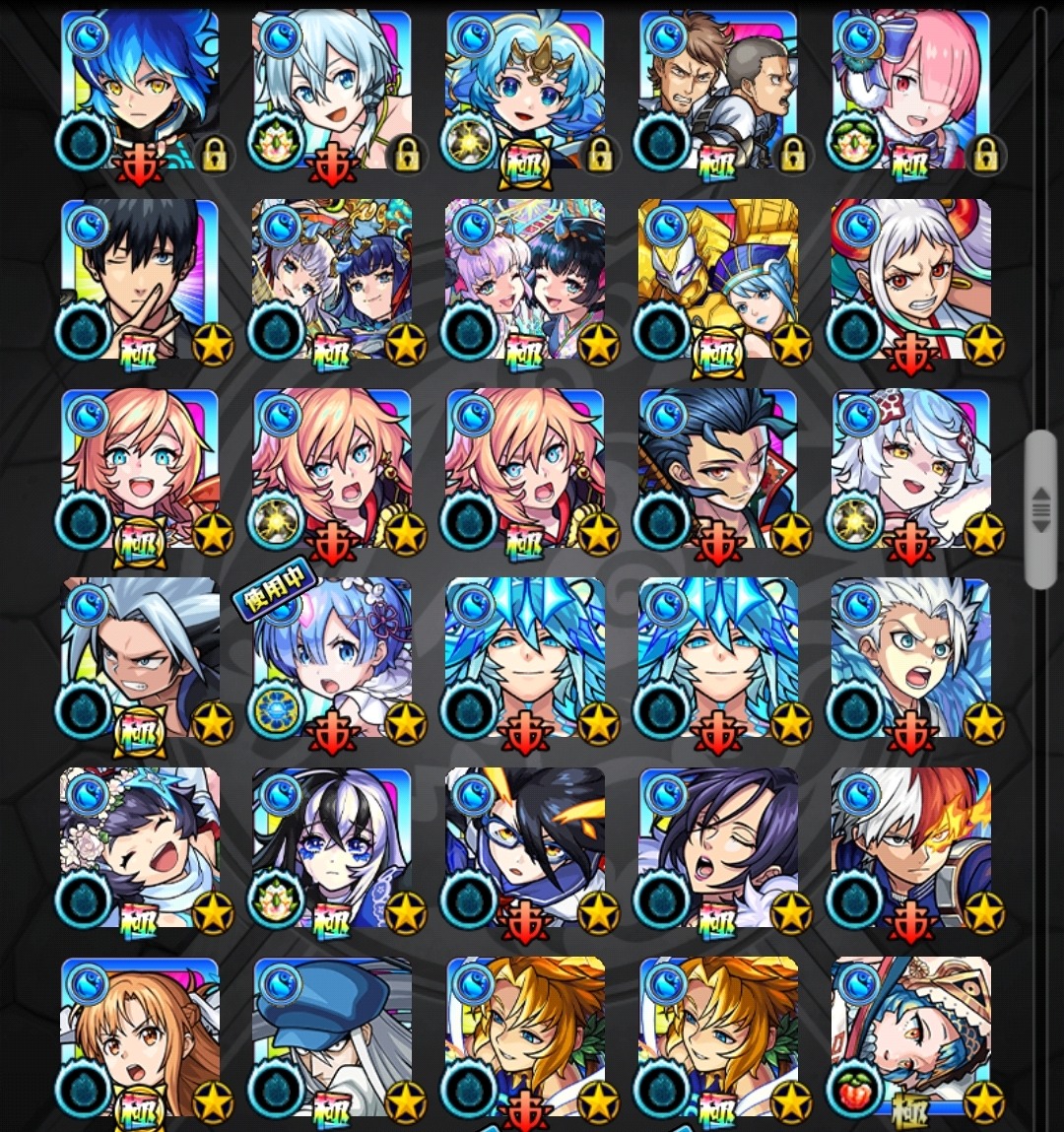Pick the girl with black-and-white striped hair
Screen dimensions: 1064x1132
coord(332,849)
